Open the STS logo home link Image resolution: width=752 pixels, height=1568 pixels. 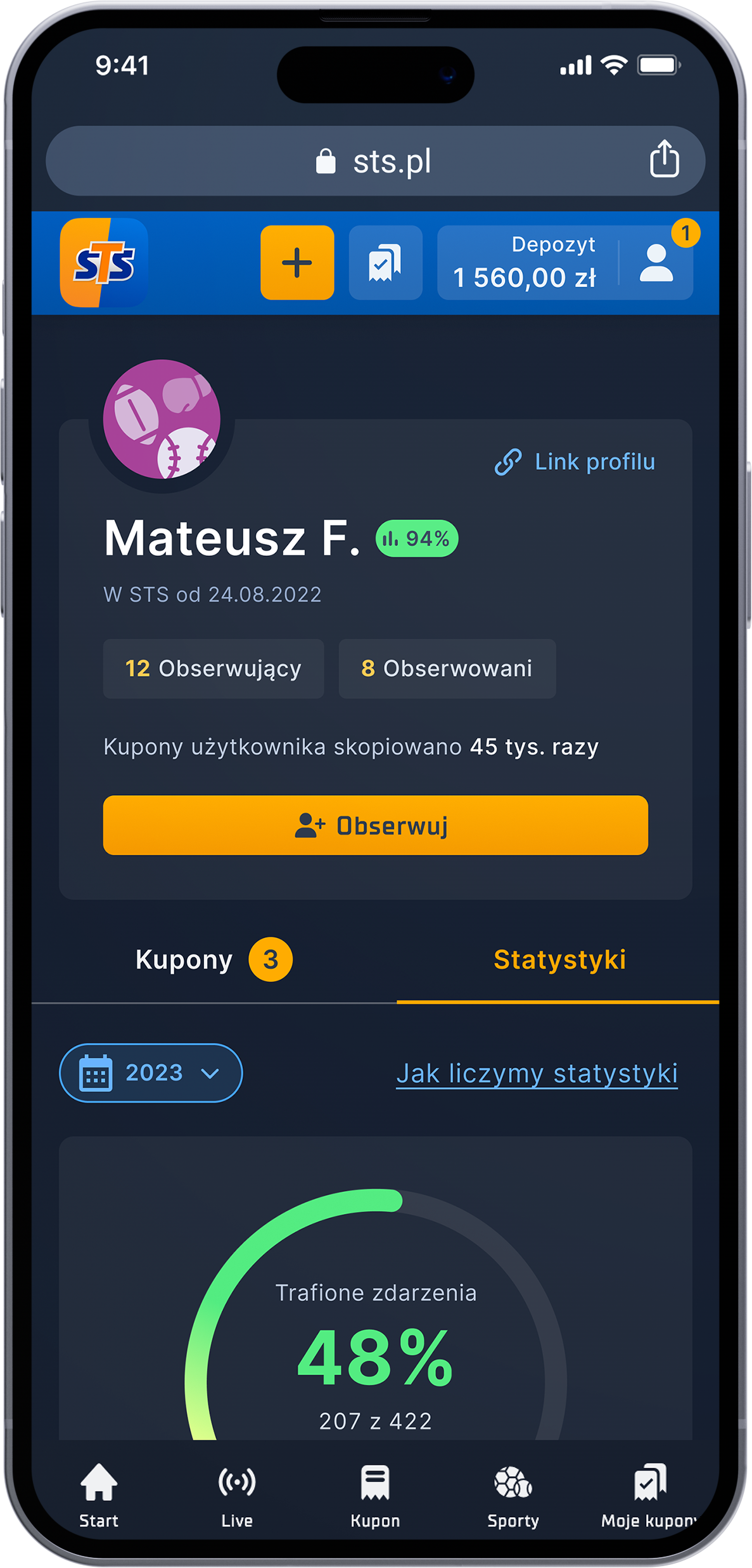coord(104,262)
